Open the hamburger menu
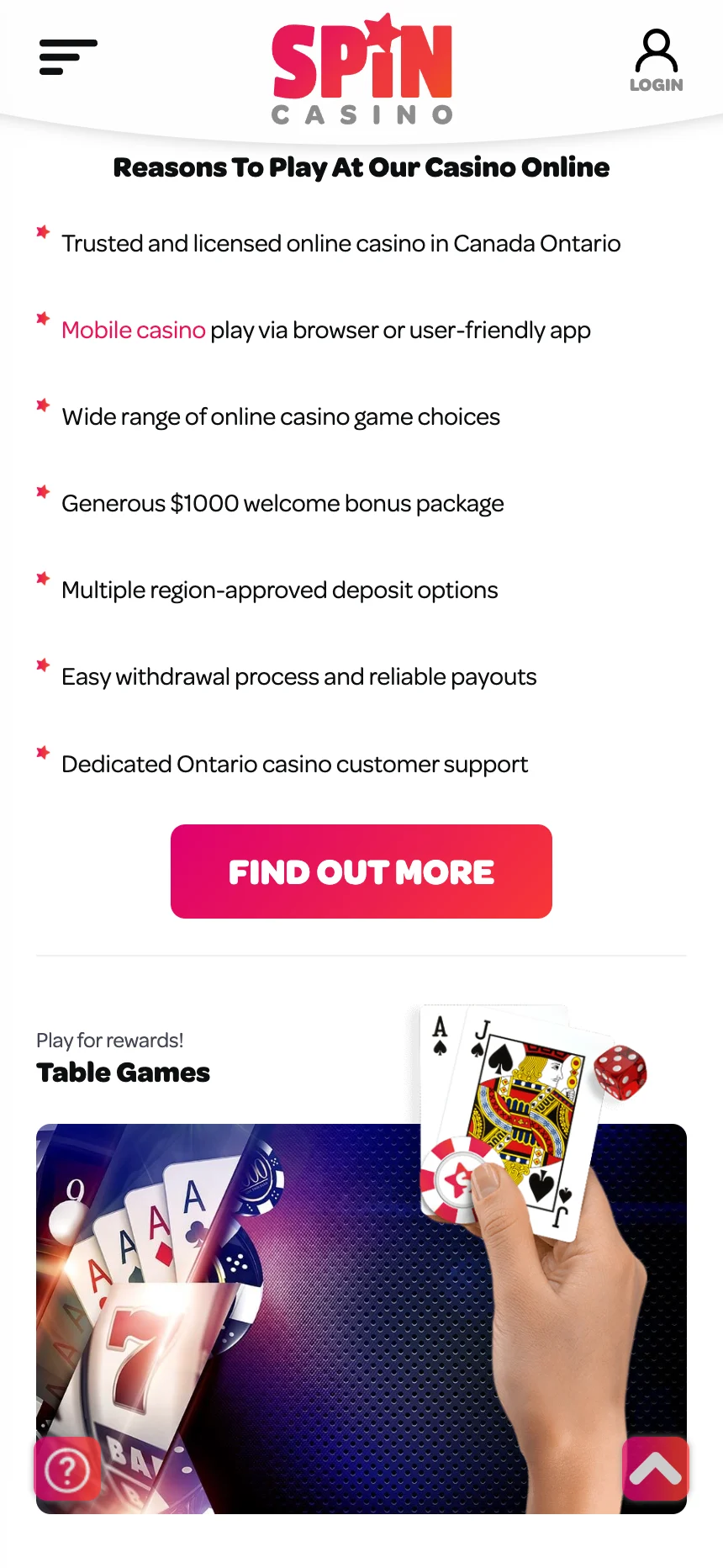The height and width of the screenshot is (1568, 723). 68,57
